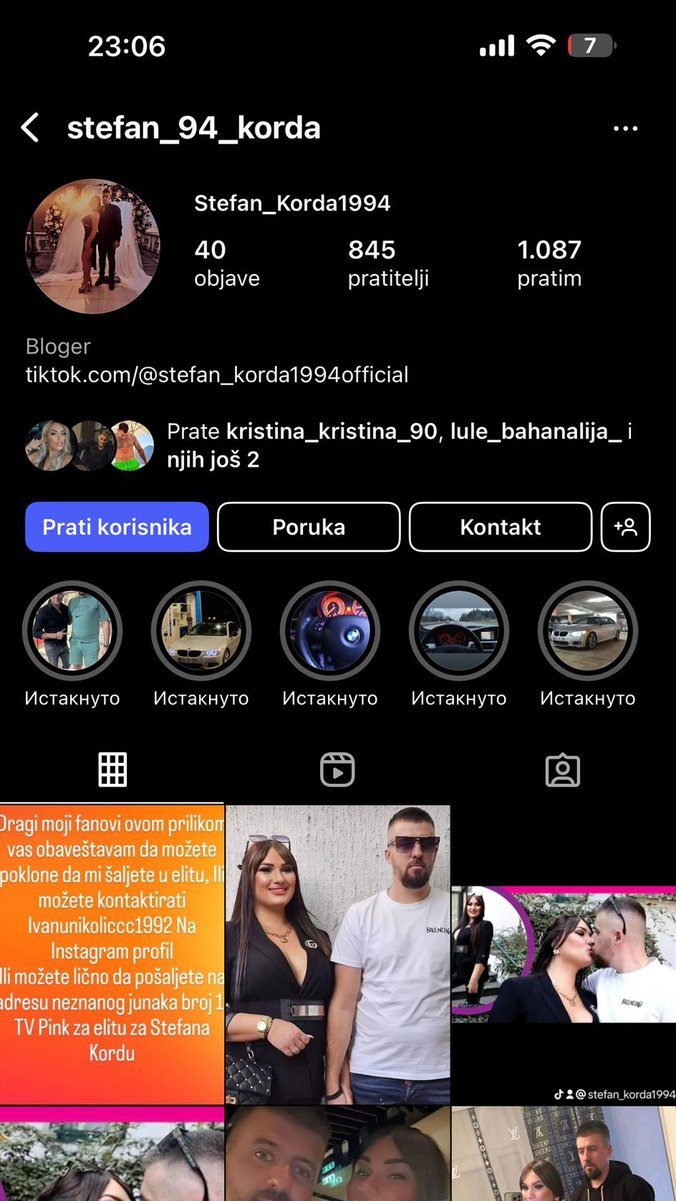Switch to the Reels tab

pyautogui.click(x=337, y=770)
